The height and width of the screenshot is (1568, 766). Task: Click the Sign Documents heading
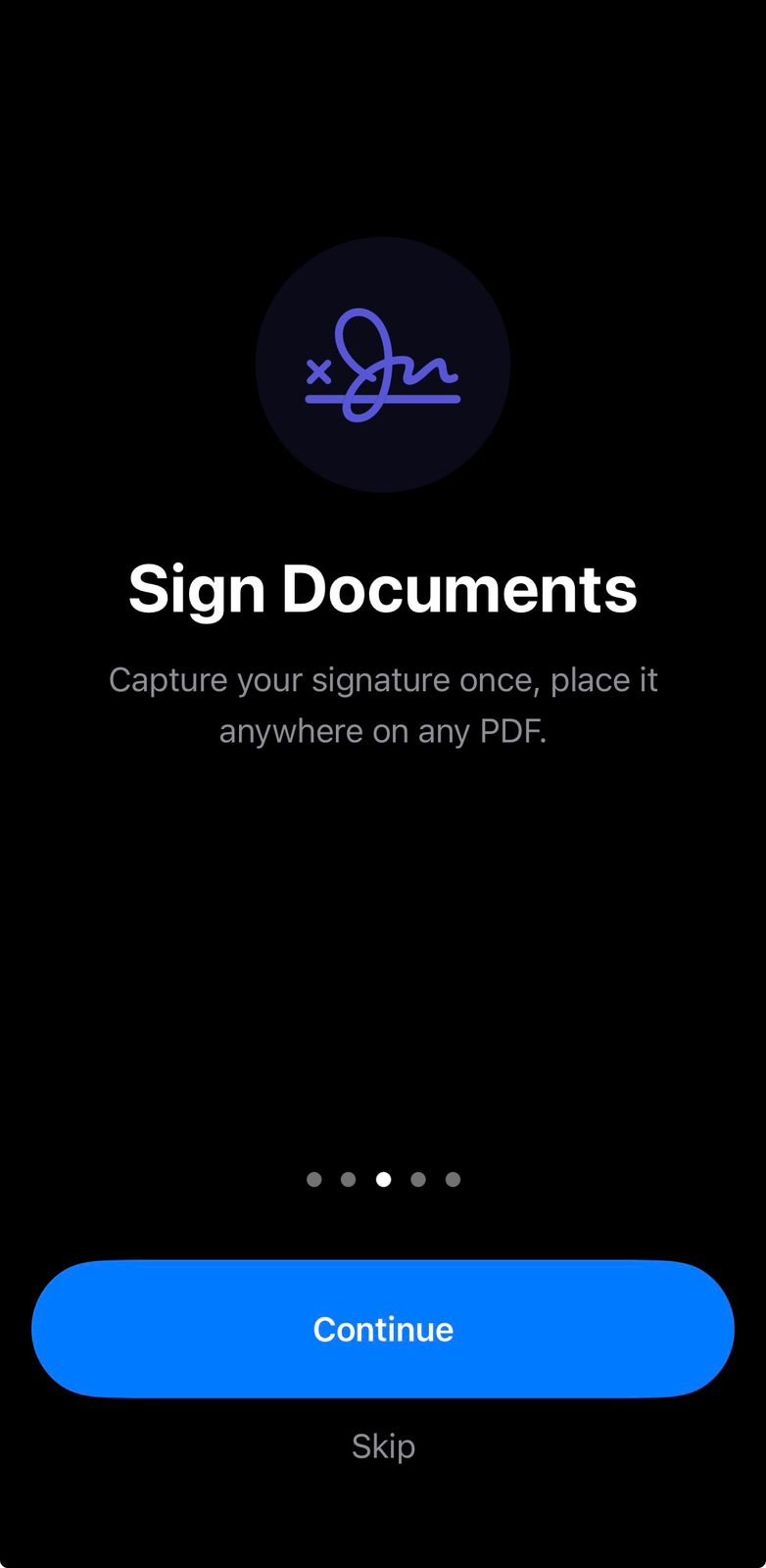coord(383,588)
